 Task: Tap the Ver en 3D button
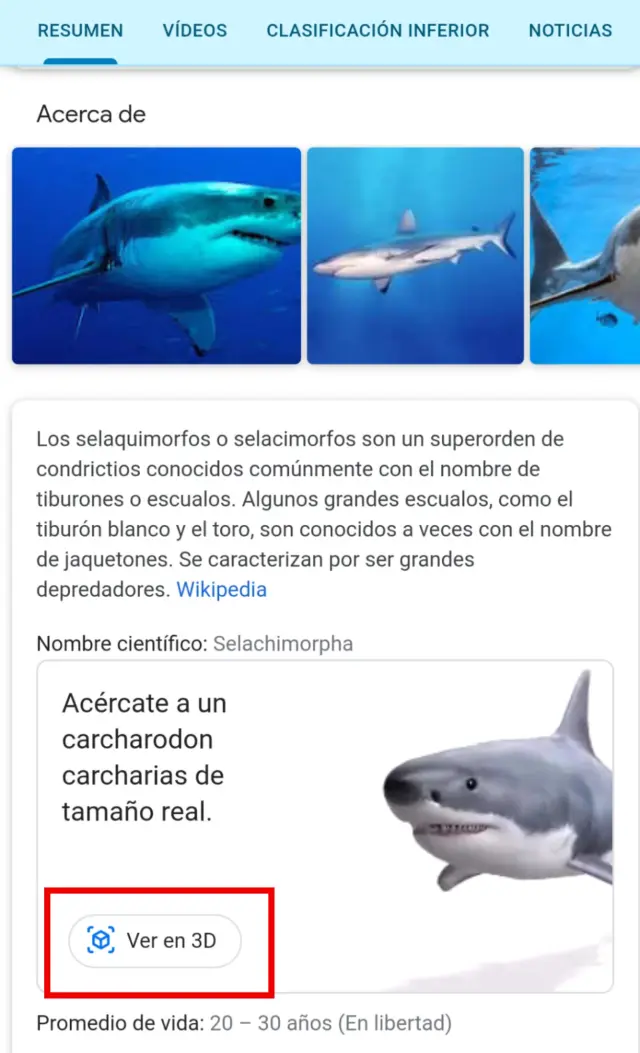[155, 940]
